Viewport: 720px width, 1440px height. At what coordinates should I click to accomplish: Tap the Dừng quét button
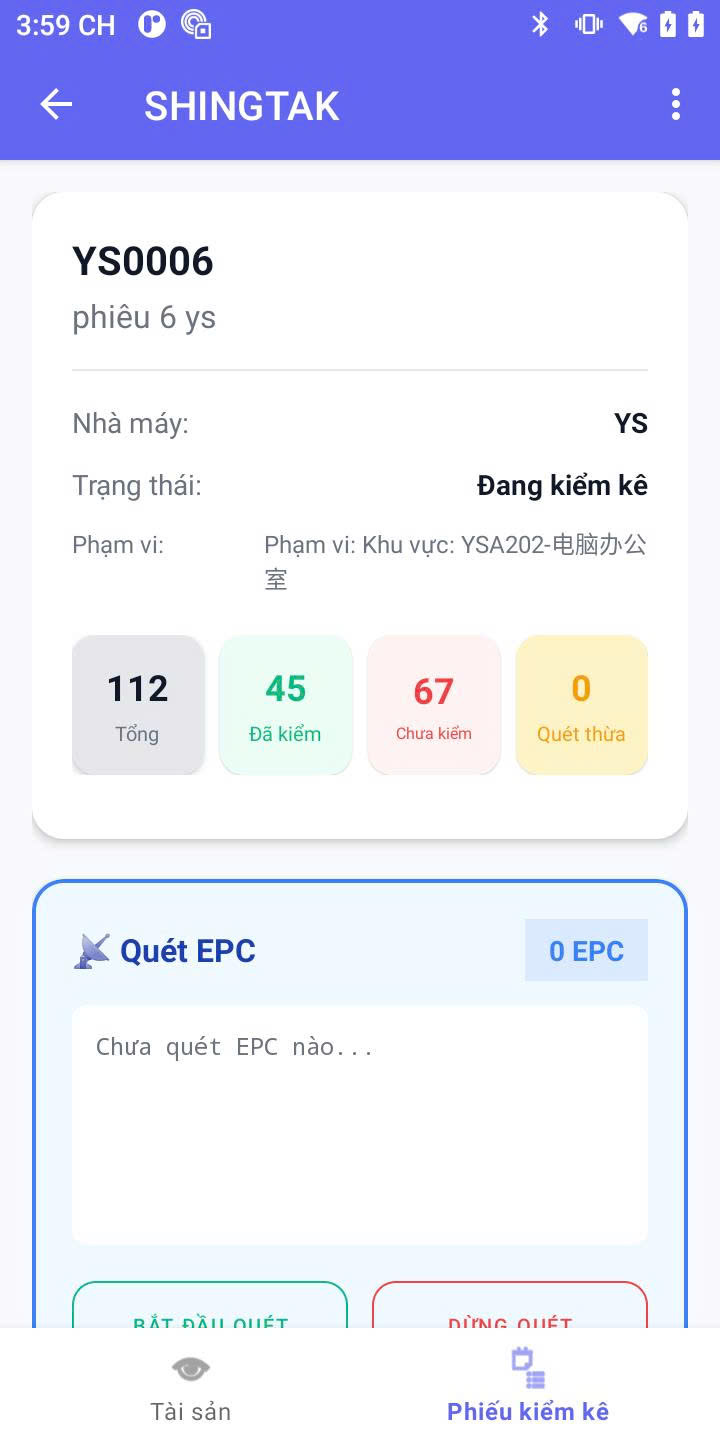[510, 1308]
